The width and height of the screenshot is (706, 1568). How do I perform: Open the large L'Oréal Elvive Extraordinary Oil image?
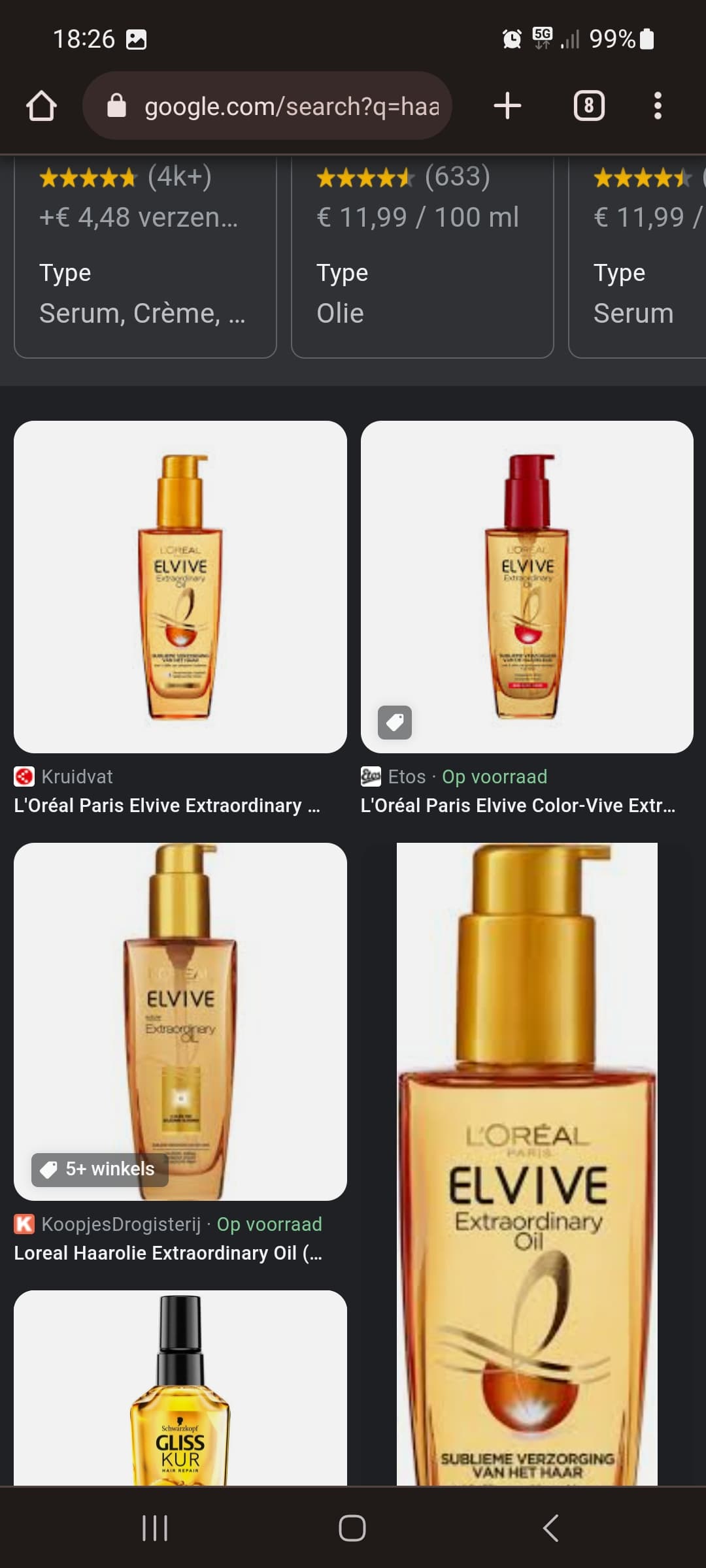527,1164
